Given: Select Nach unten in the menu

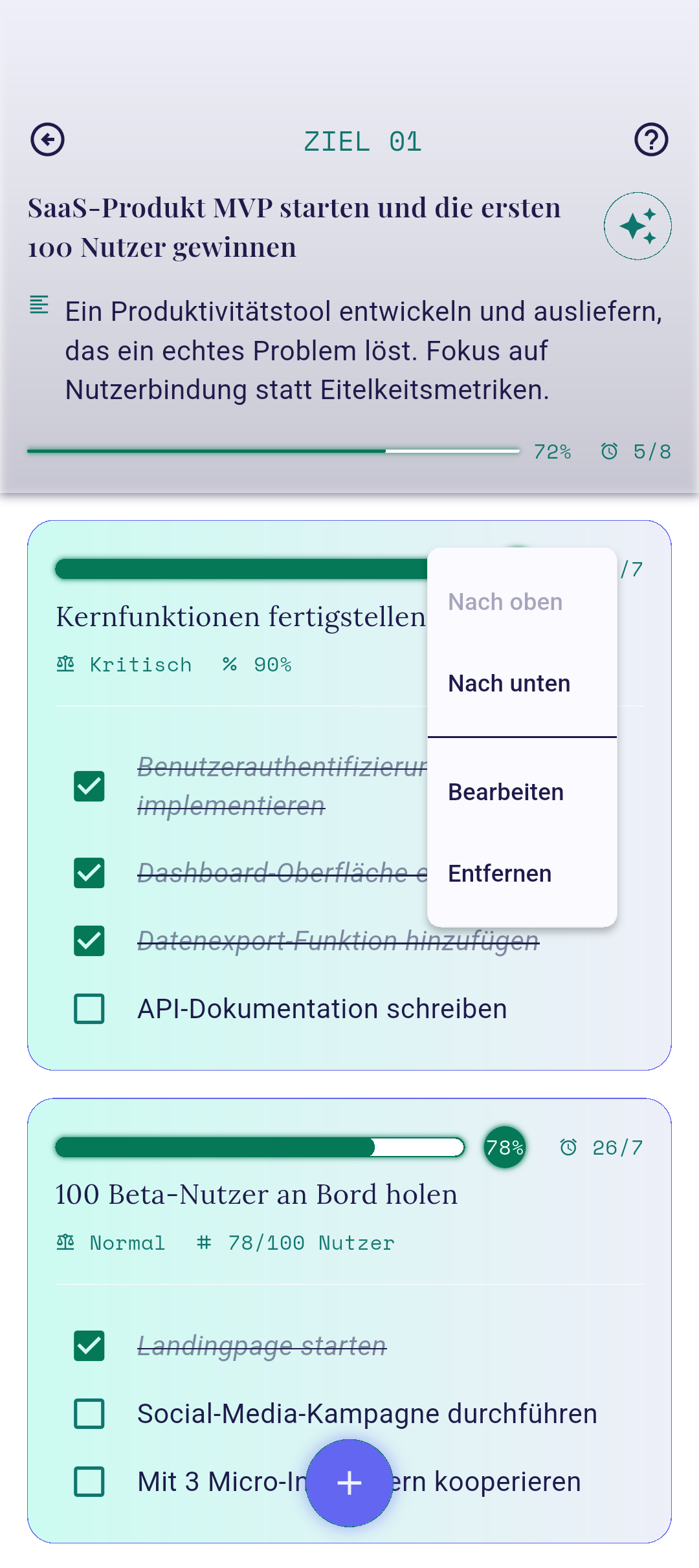Looking at the screenshot, I should [522, 684].
